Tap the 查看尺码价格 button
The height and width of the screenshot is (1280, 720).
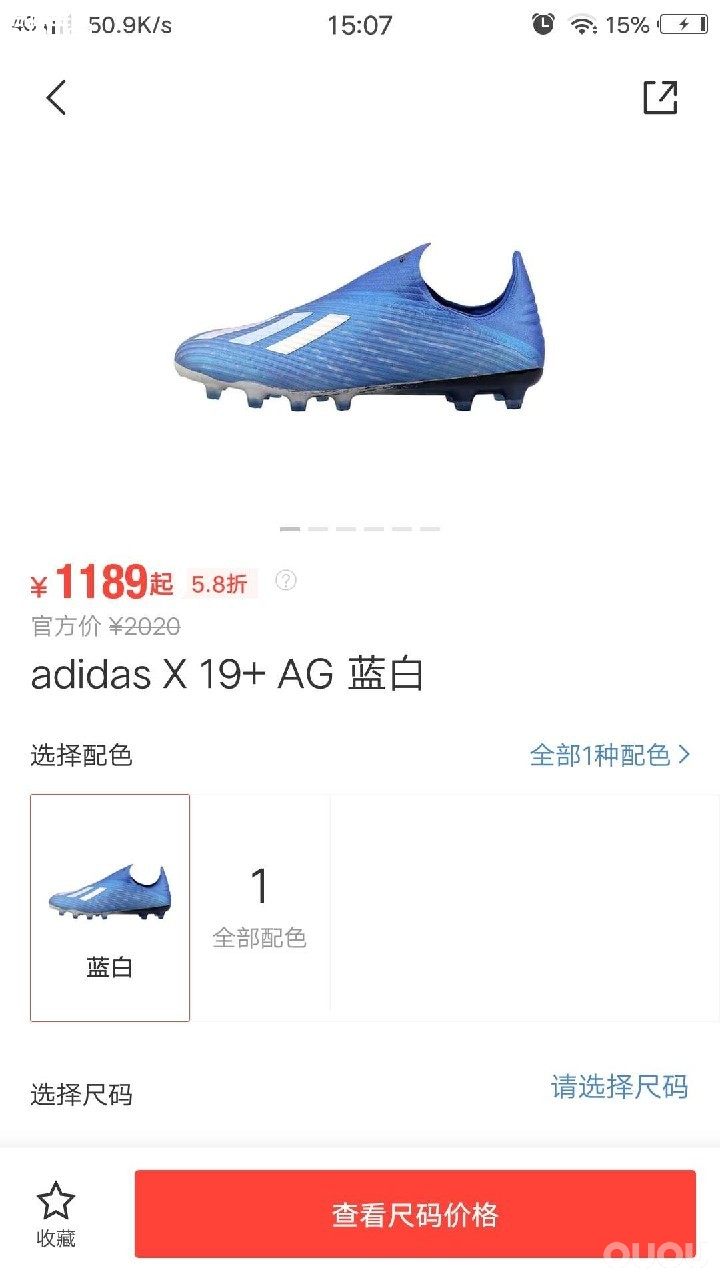415,1214
